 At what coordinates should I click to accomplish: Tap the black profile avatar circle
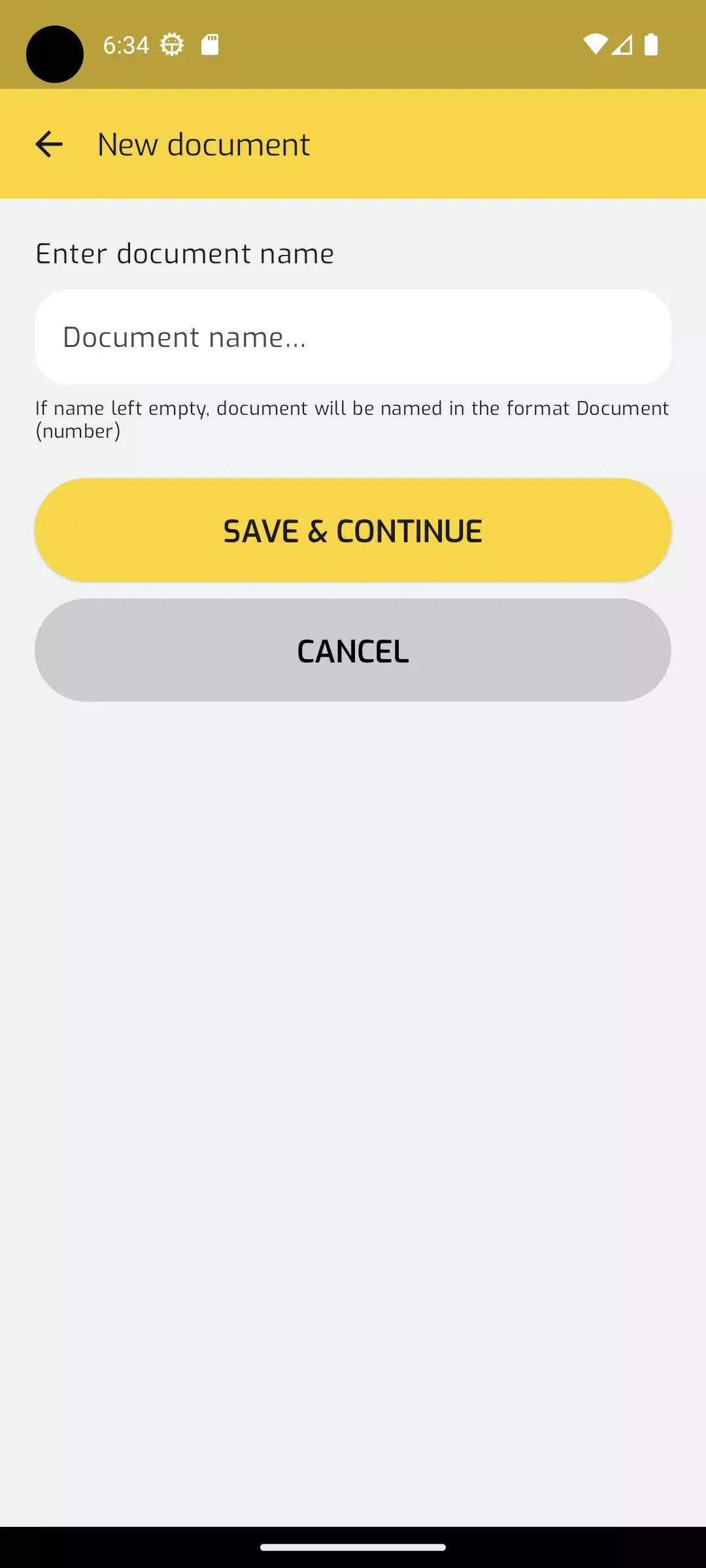(55, 54)
